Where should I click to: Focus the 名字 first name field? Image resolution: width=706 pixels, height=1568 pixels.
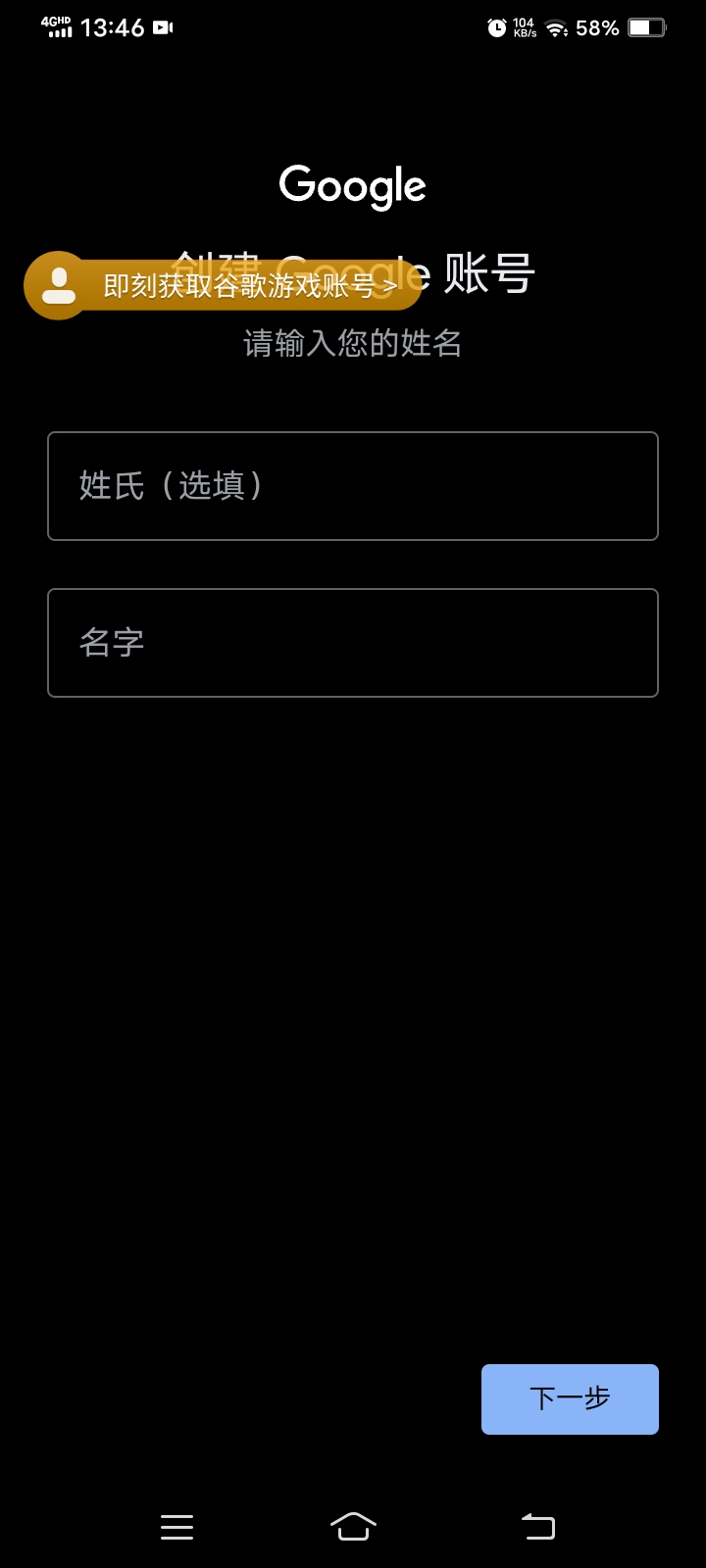pos(353,643)
